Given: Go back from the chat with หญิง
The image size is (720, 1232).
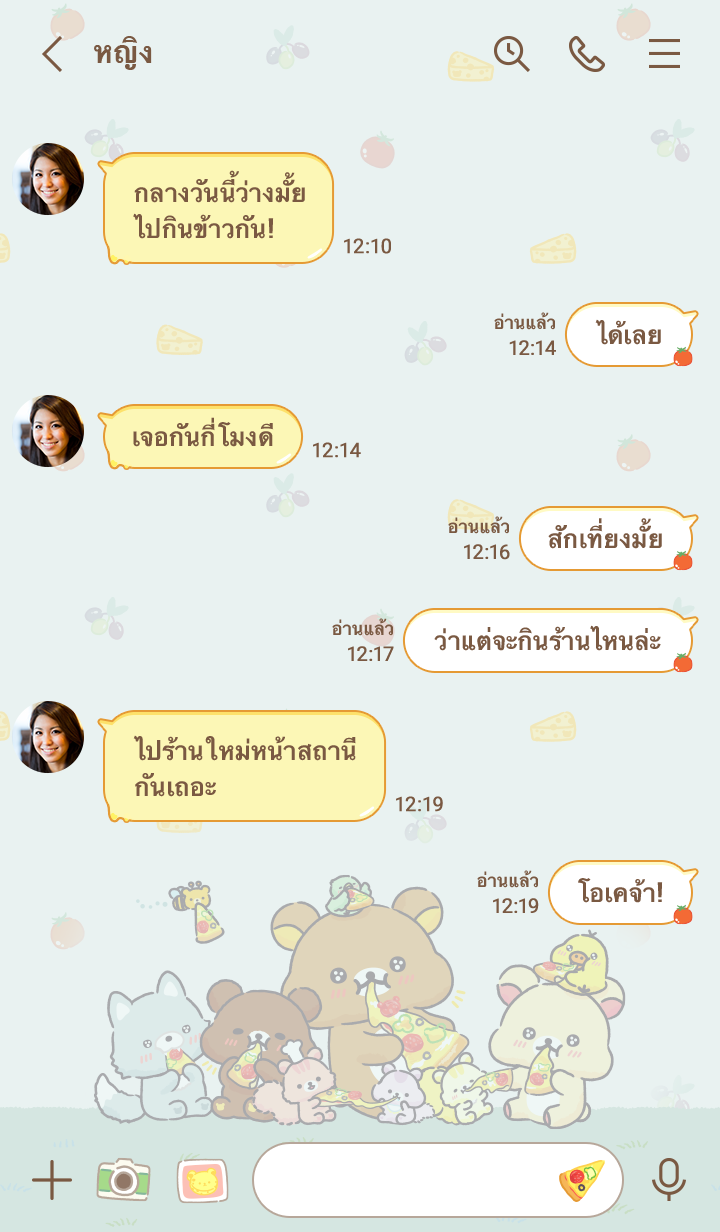Looking at the screenshot, I should 52,54.
